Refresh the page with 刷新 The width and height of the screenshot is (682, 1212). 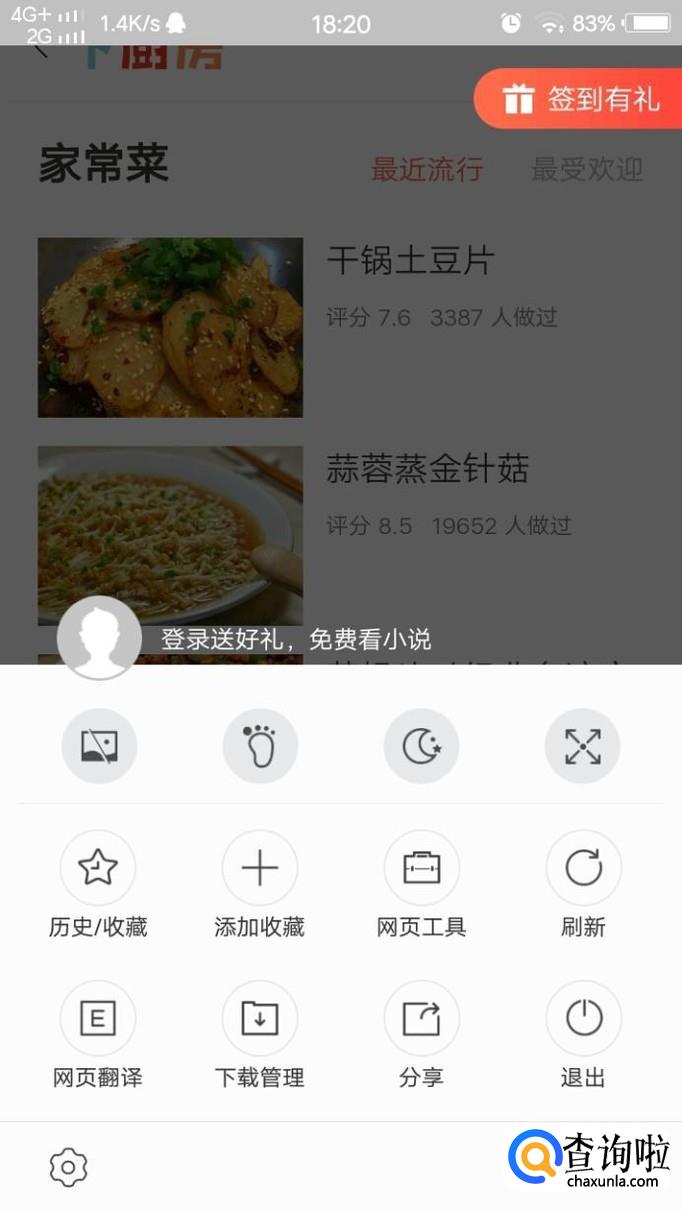tap(583, 868)
